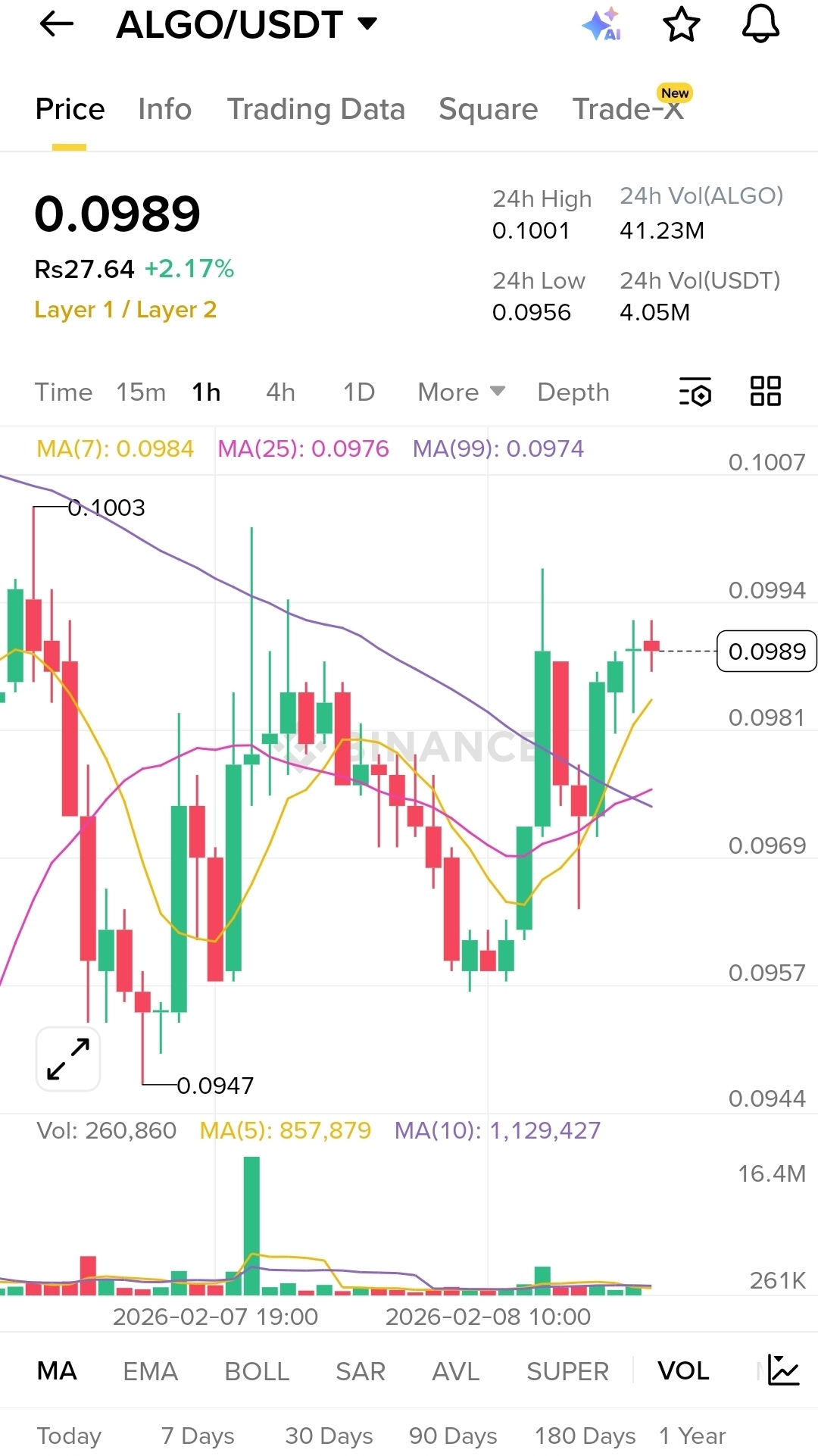Open the indicator chart icon
Viewport: 818px width, 1456px height.
[x=783, y=1370]
